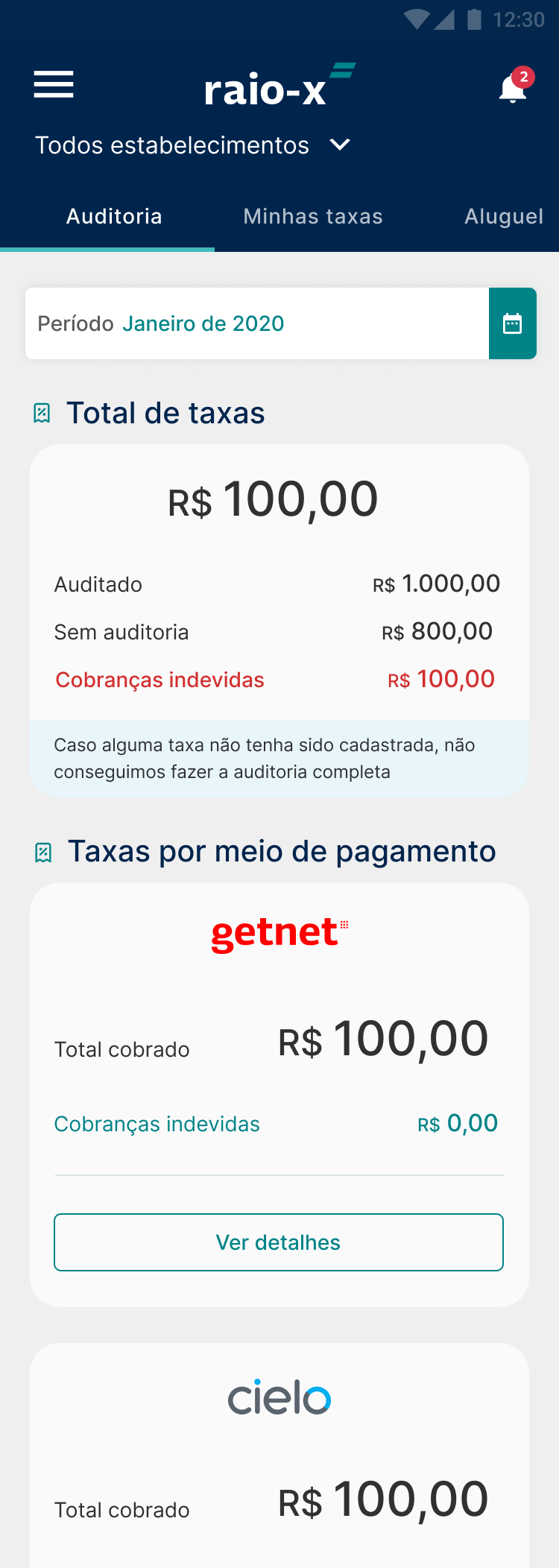Switch to the Aluguel tab
559x1568 pixels.
(504, 217)
